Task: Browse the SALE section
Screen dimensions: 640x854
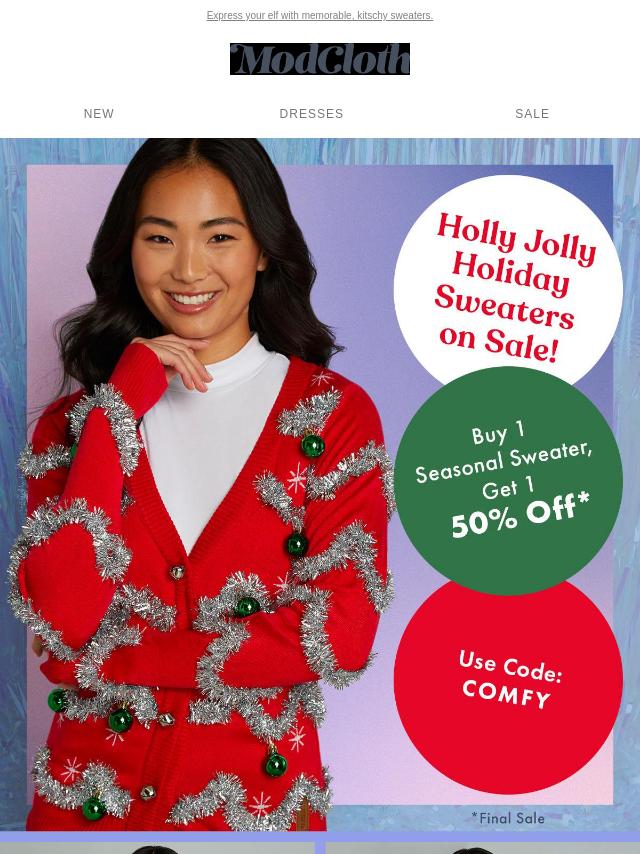Action: click(532, 114)
